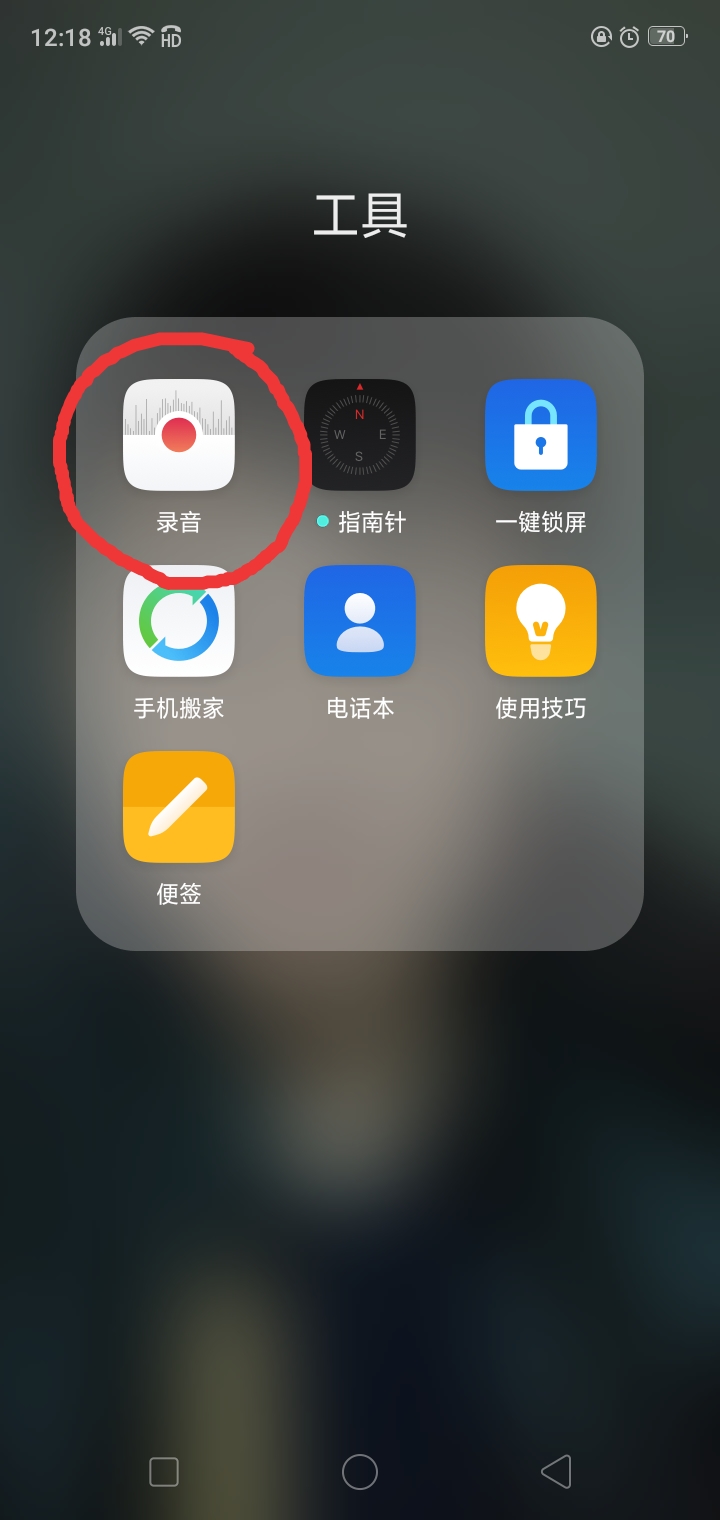
Task: Open the 录音 recorder app circled in red
Action: 178,435
